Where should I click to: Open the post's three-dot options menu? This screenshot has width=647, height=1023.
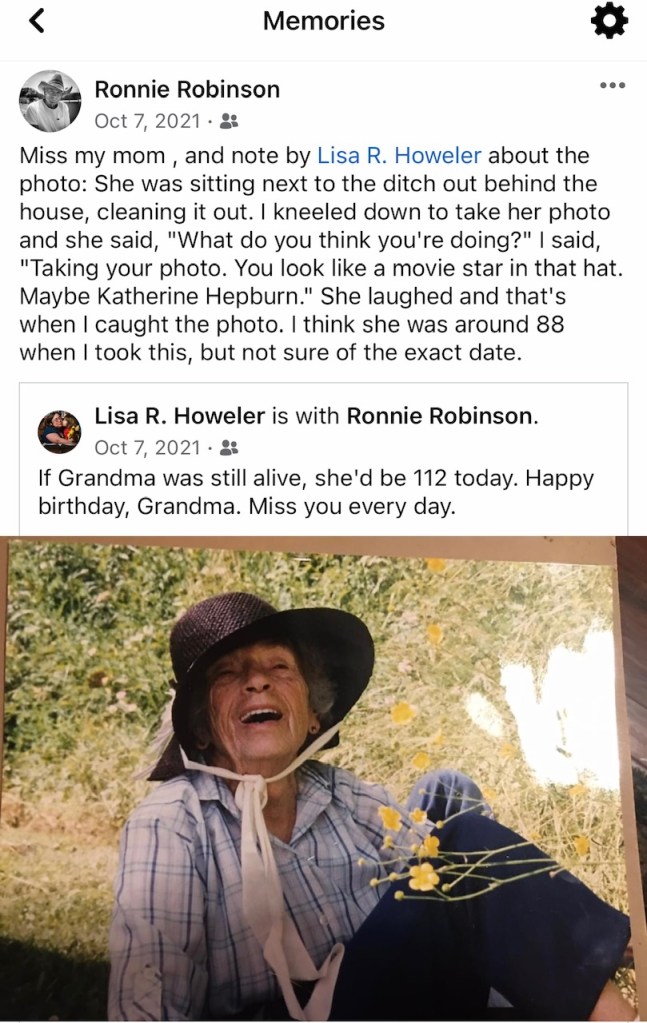pos(611,86)
